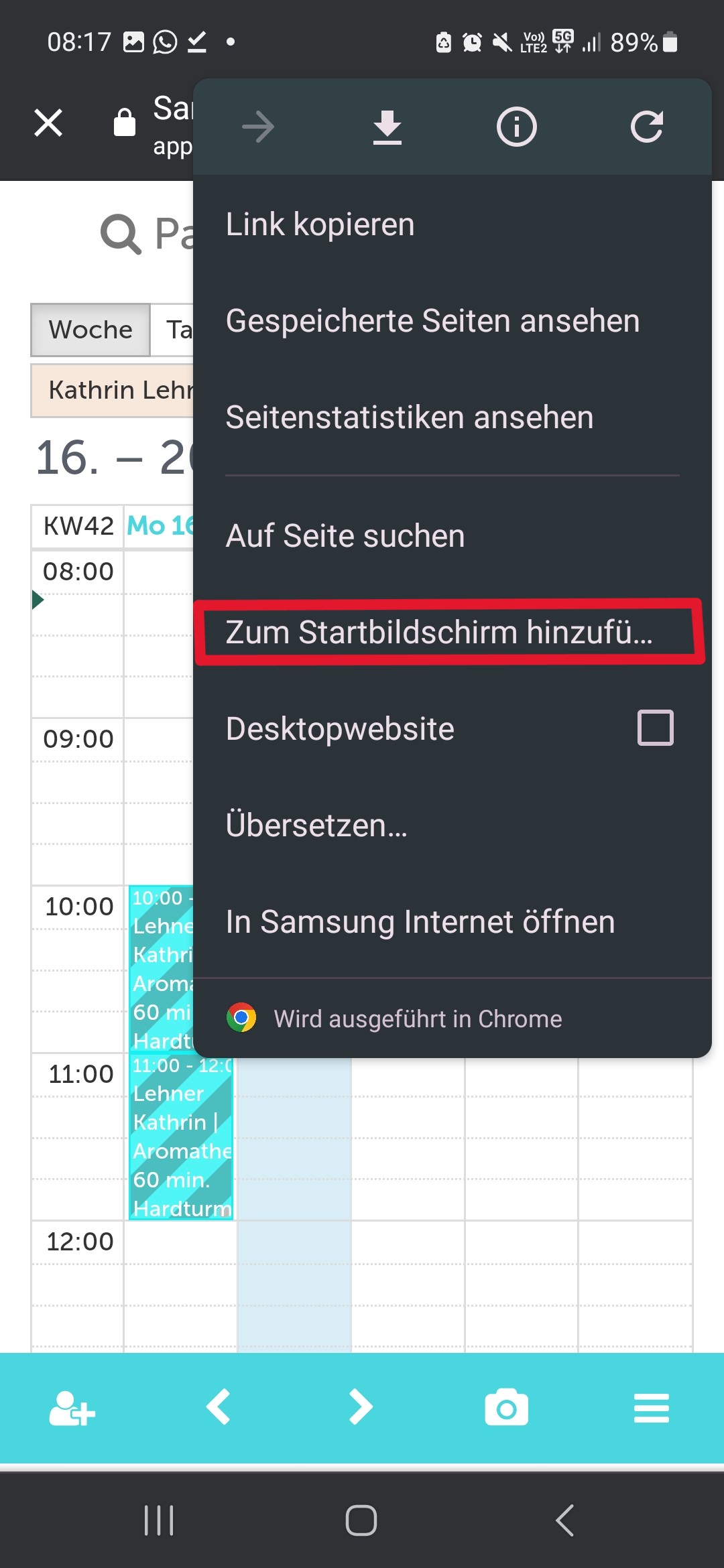Switch to the Woche view
The image size is (724, 1568).
(90, 330)
